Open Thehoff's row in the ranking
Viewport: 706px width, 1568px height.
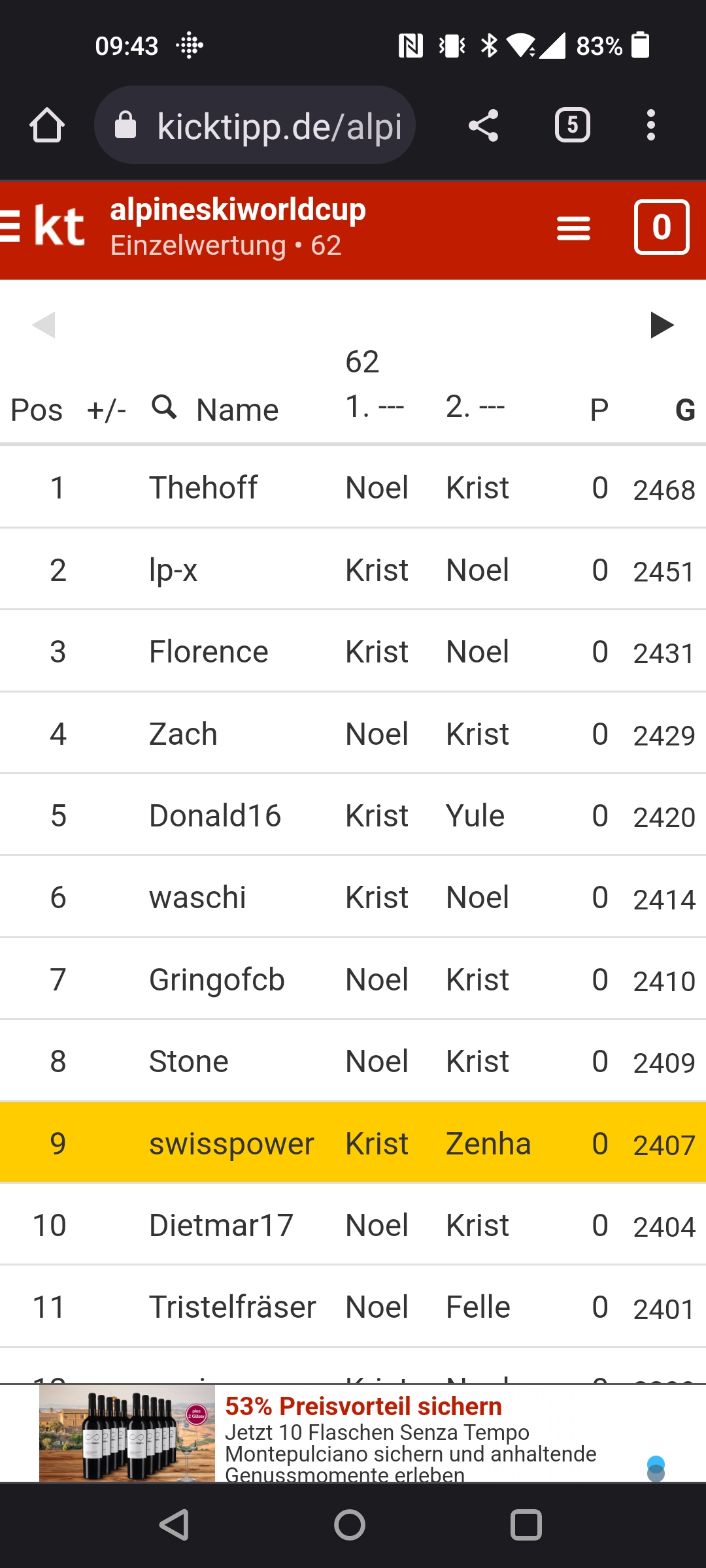(x=353, y=487)
